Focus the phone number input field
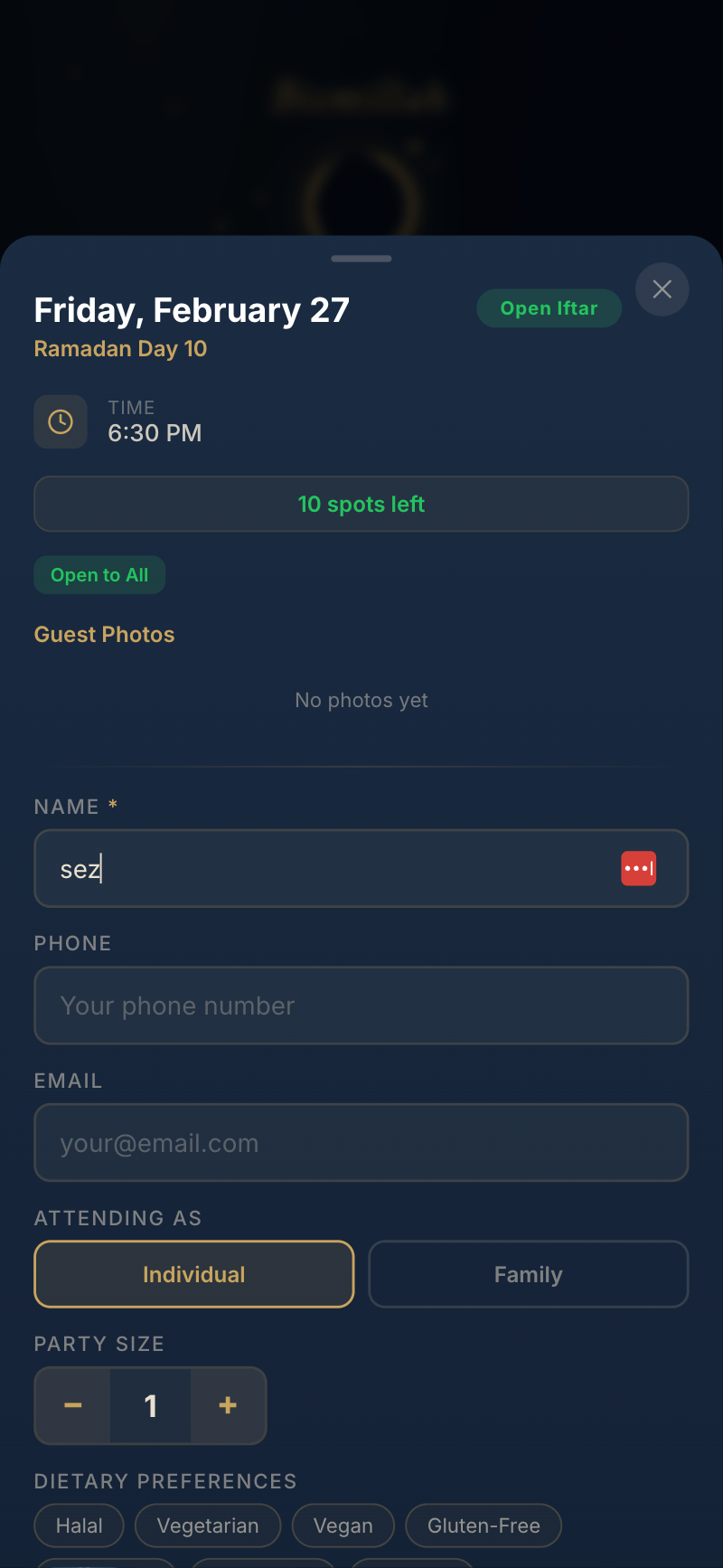Screen dimensions: 723x1568 click(361, 1006)
